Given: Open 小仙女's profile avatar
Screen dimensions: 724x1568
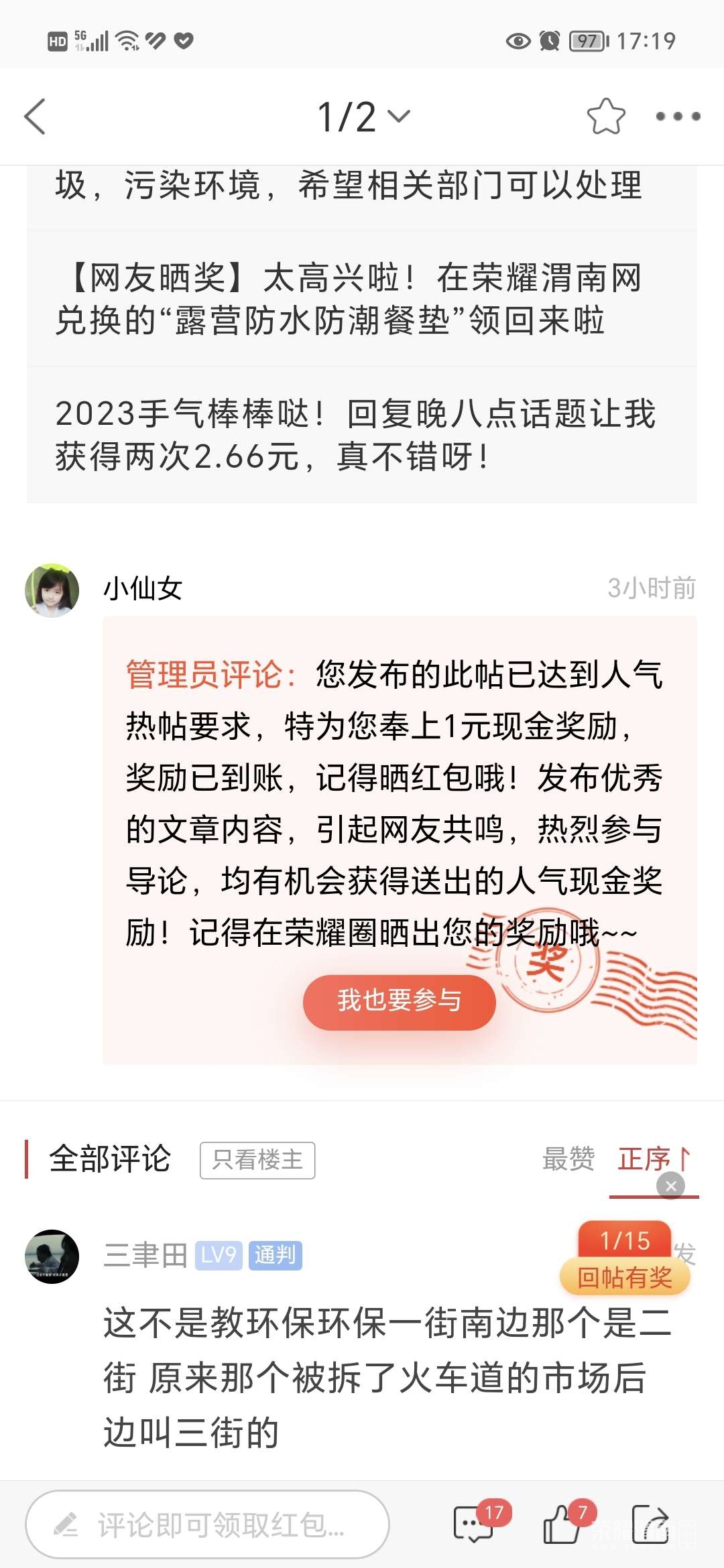Looking at the screenshot, I should pos(52,590).
